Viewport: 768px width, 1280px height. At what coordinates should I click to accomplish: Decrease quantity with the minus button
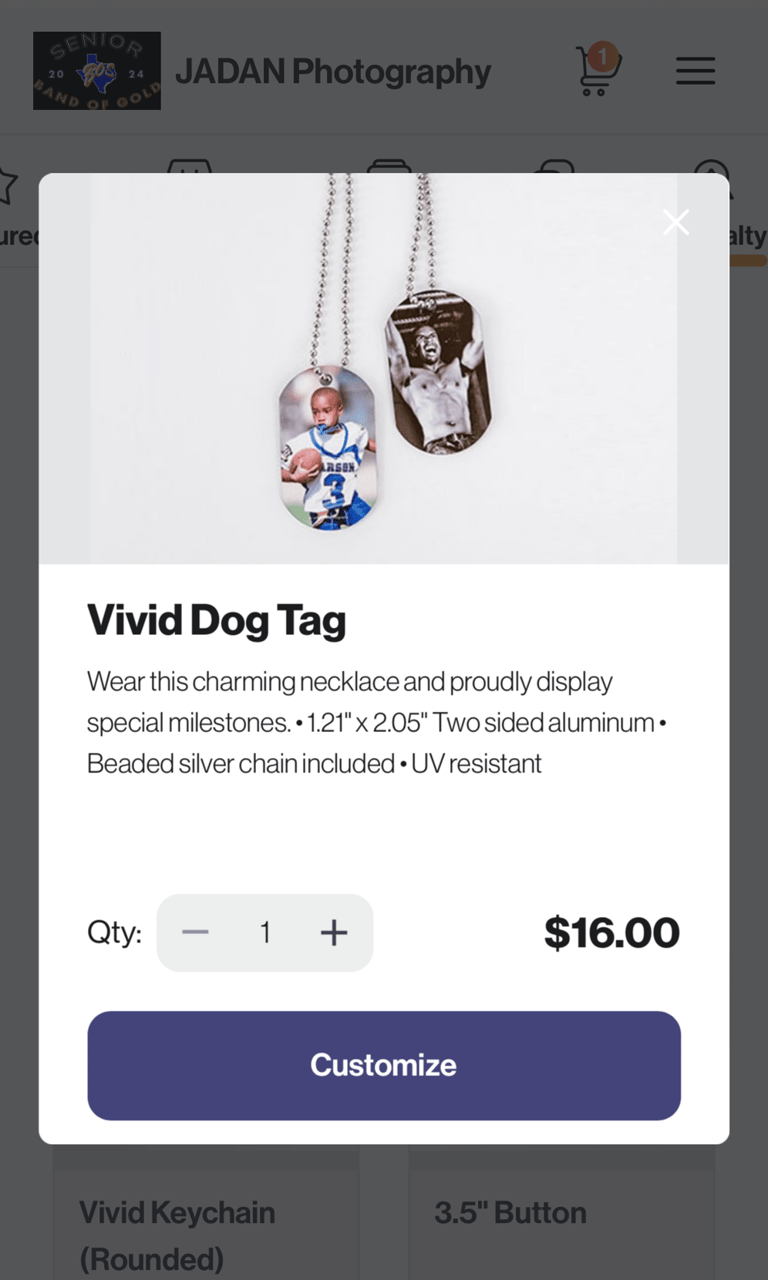pos(196,933)
